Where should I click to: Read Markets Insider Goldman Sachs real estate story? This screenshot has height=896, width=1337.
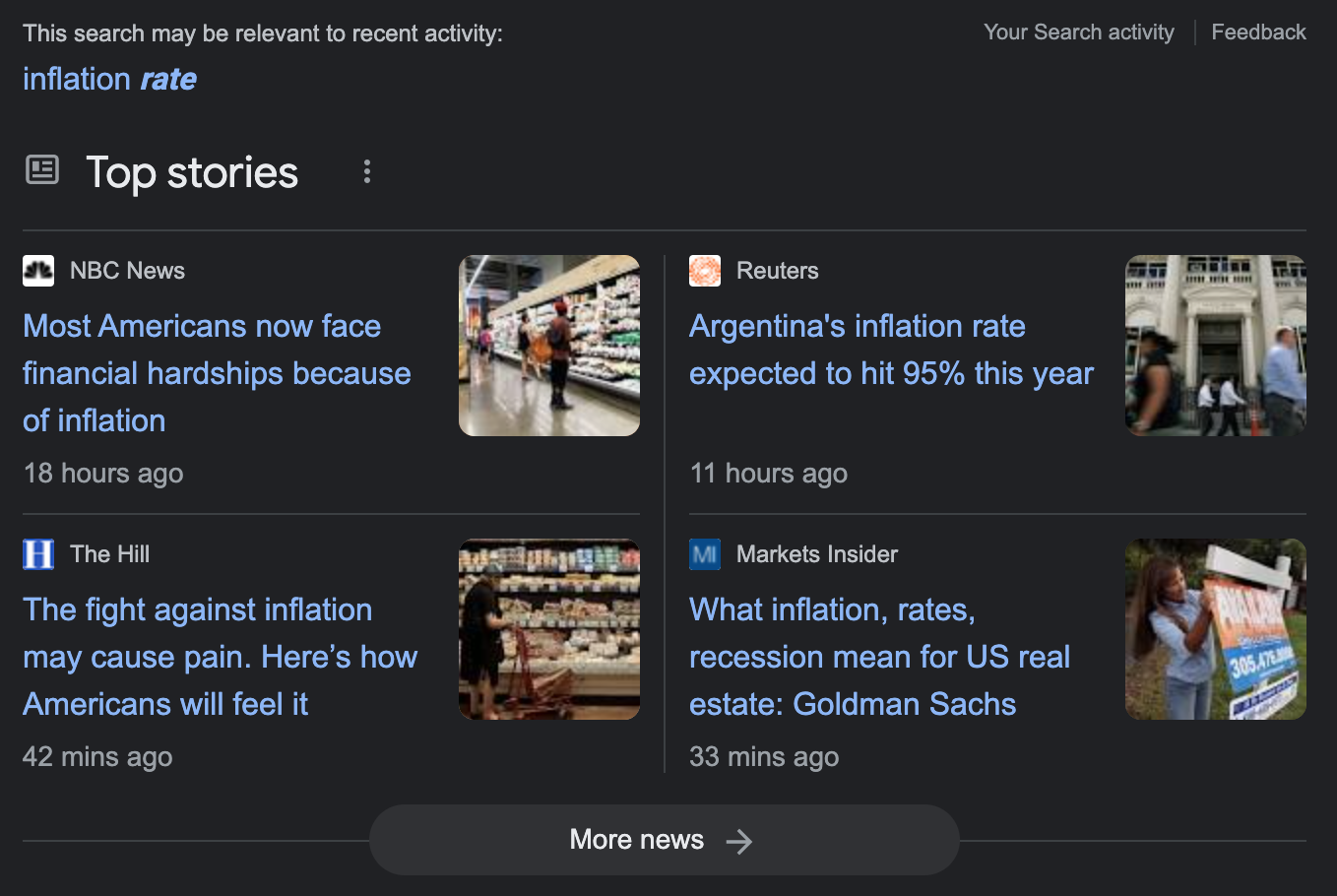879,657
